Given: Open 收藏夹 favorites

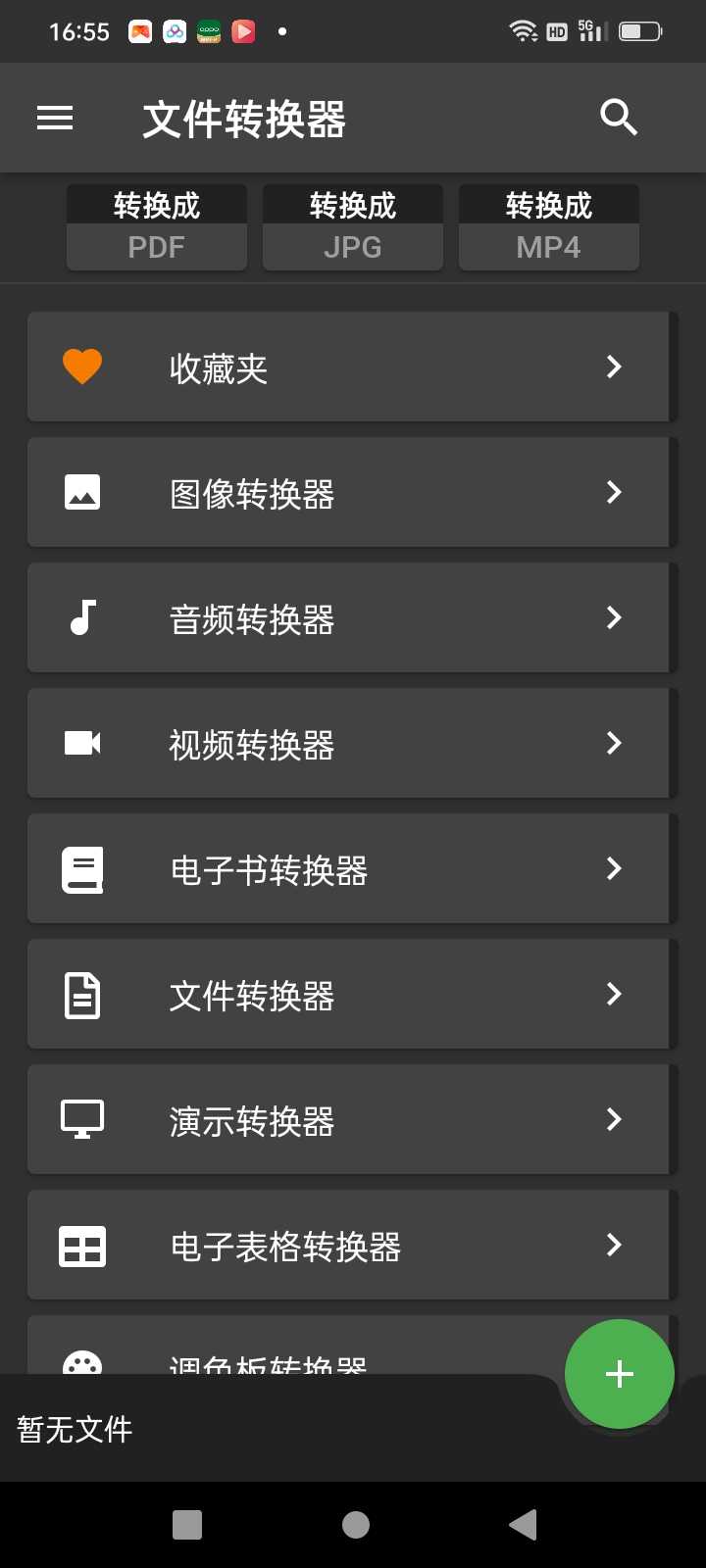Looking at the screenshot, I should tap(349, 367).
